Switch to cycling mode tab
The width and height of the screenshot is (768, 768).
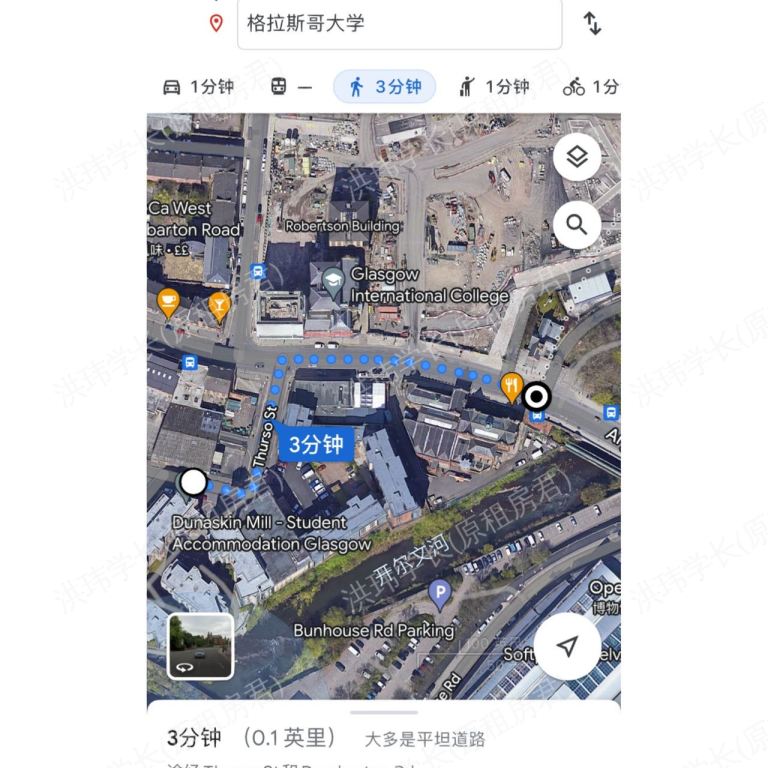[x=590, y=87]
